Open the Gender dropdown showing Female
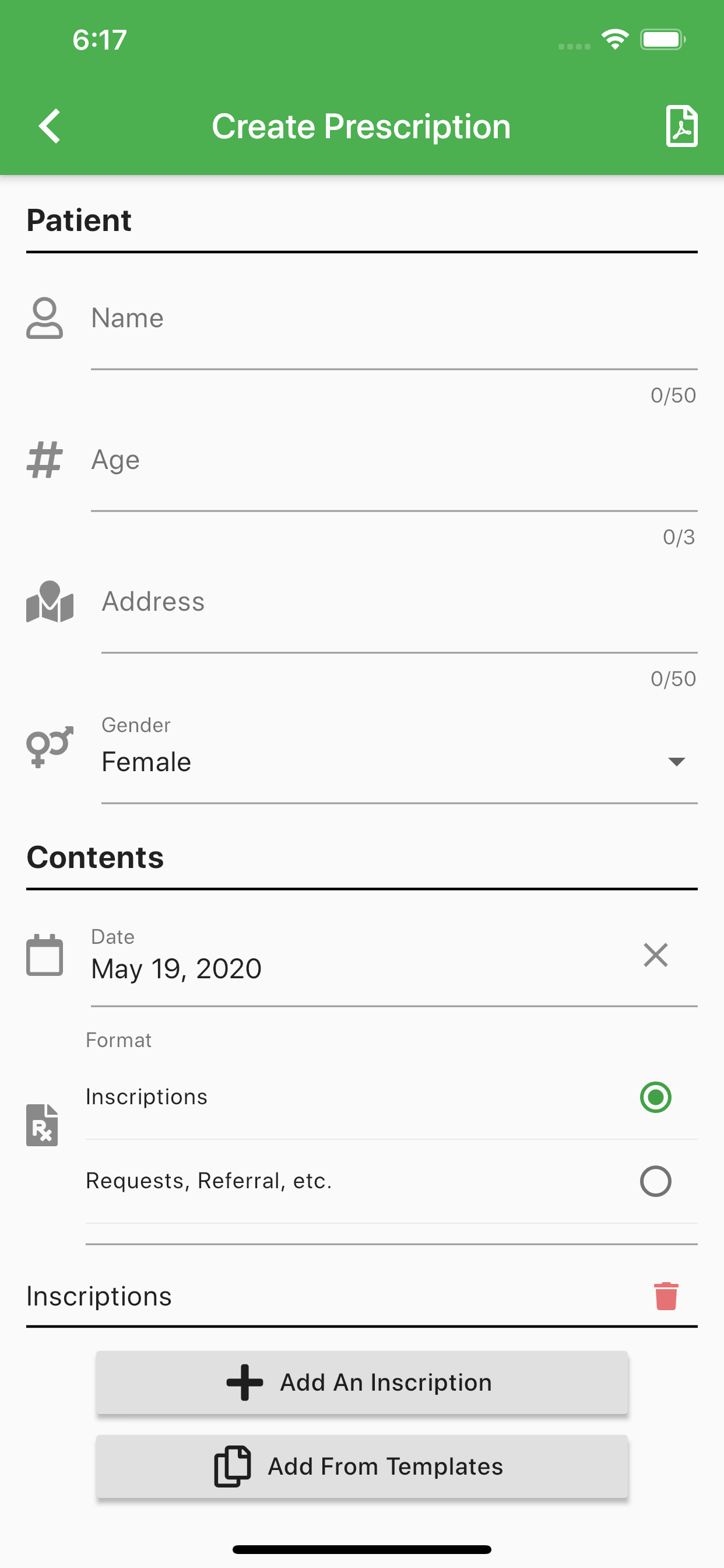Image resolution: width=724 pixels, height=1568 pixels. click(389, 761)
